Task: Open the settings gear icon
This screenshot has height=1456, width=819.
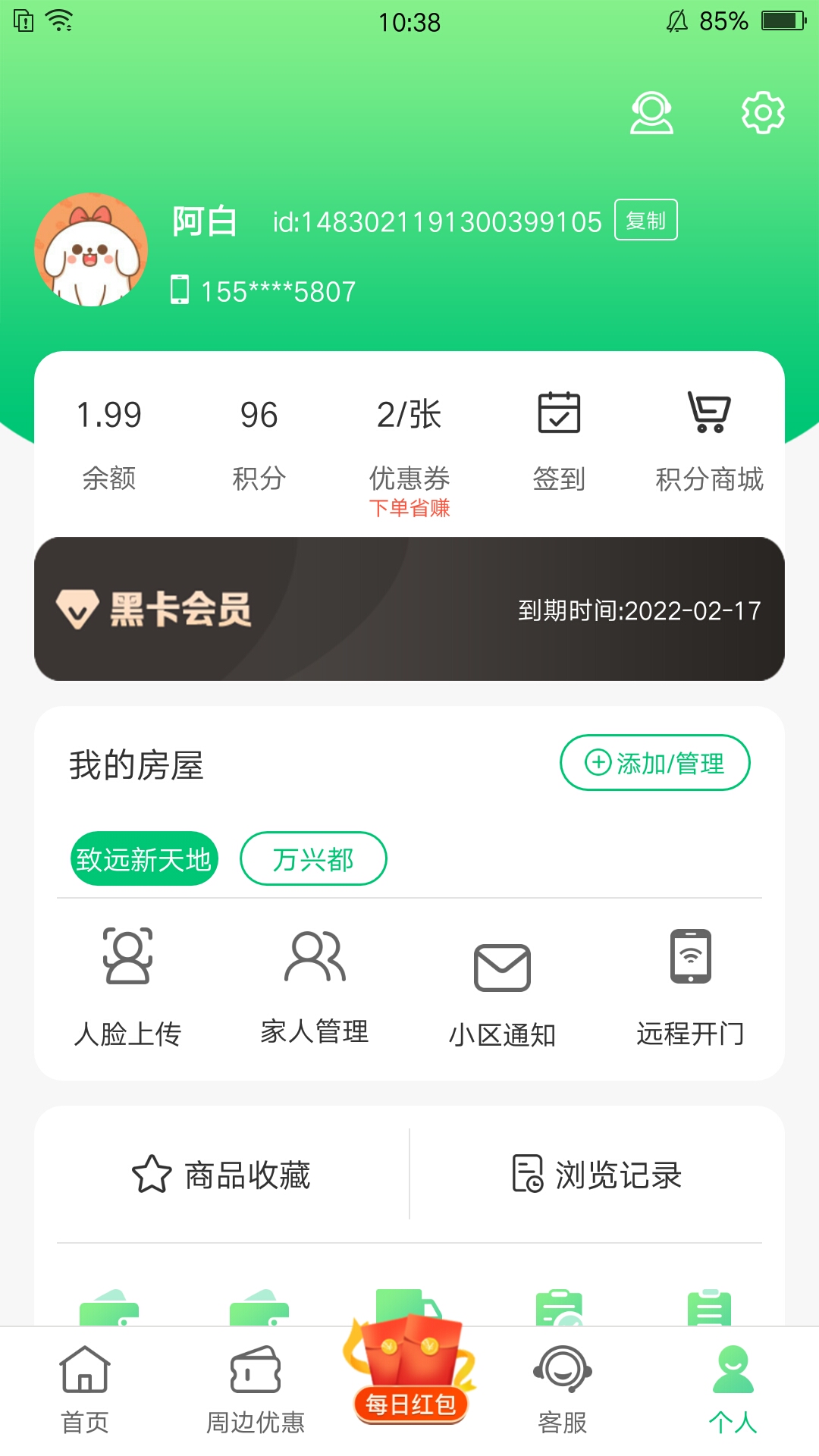Action: pos(762,114)
